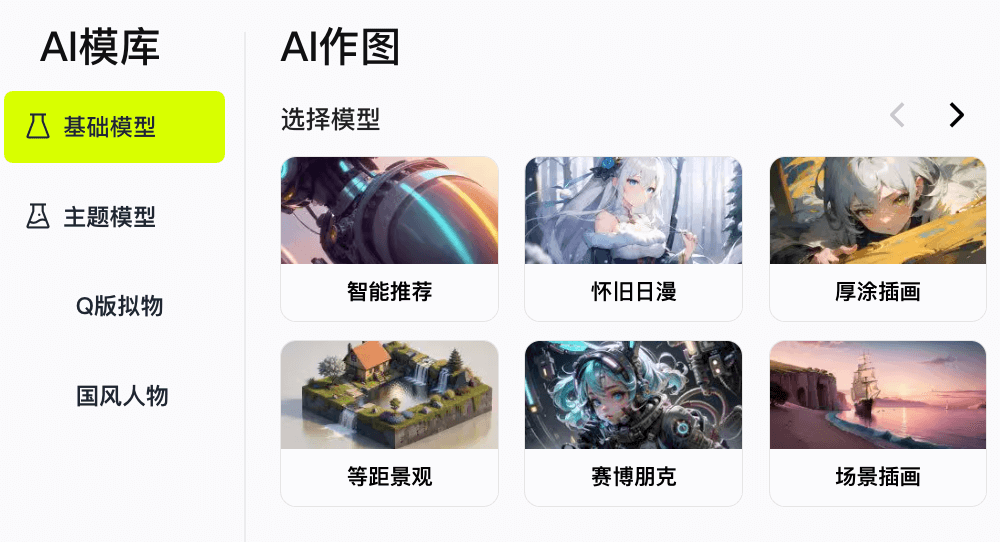Go back to previous models page
Screen dimensions: 1000x542
coord(897,116)
